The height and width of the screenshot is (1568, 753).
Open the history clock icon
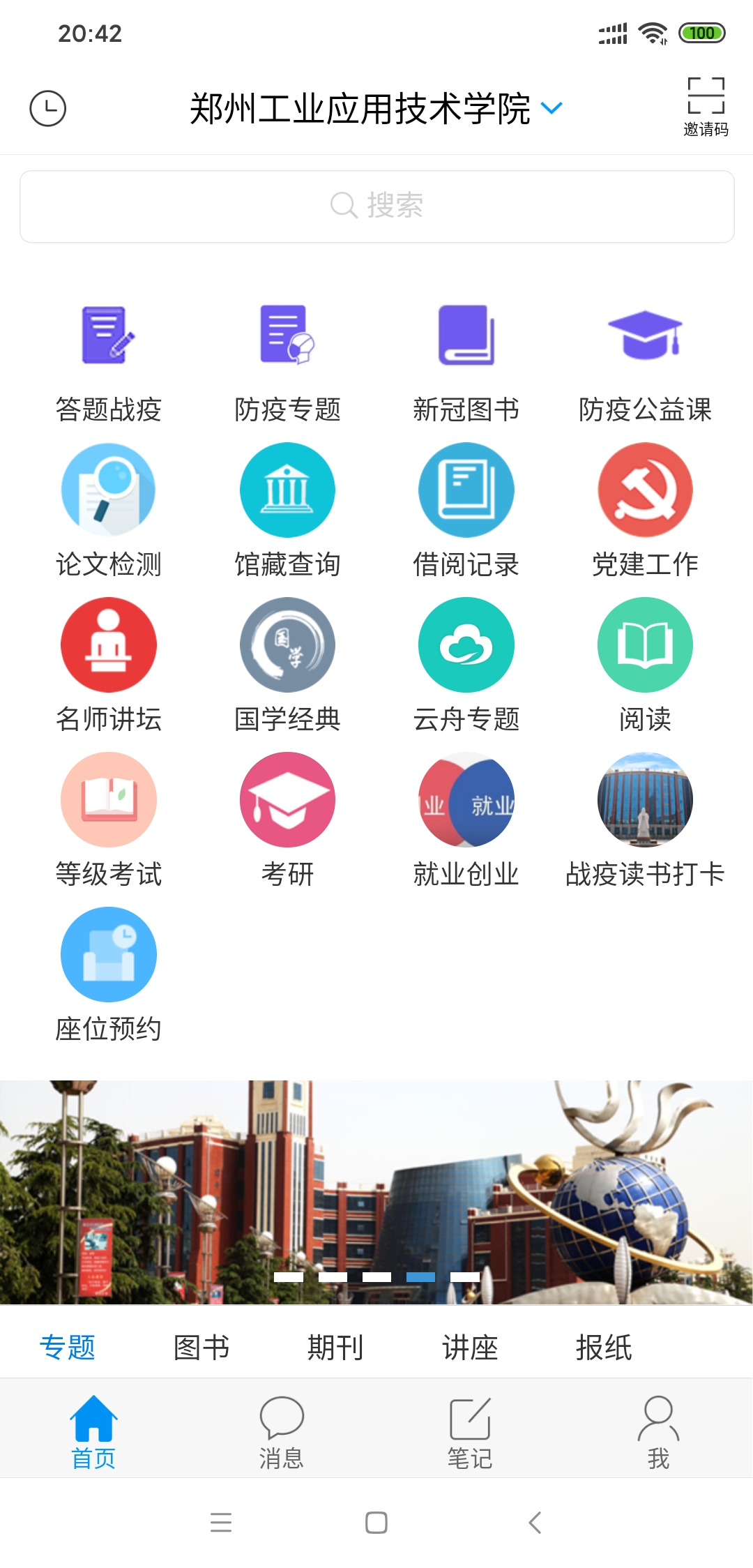tap(47, 108)
